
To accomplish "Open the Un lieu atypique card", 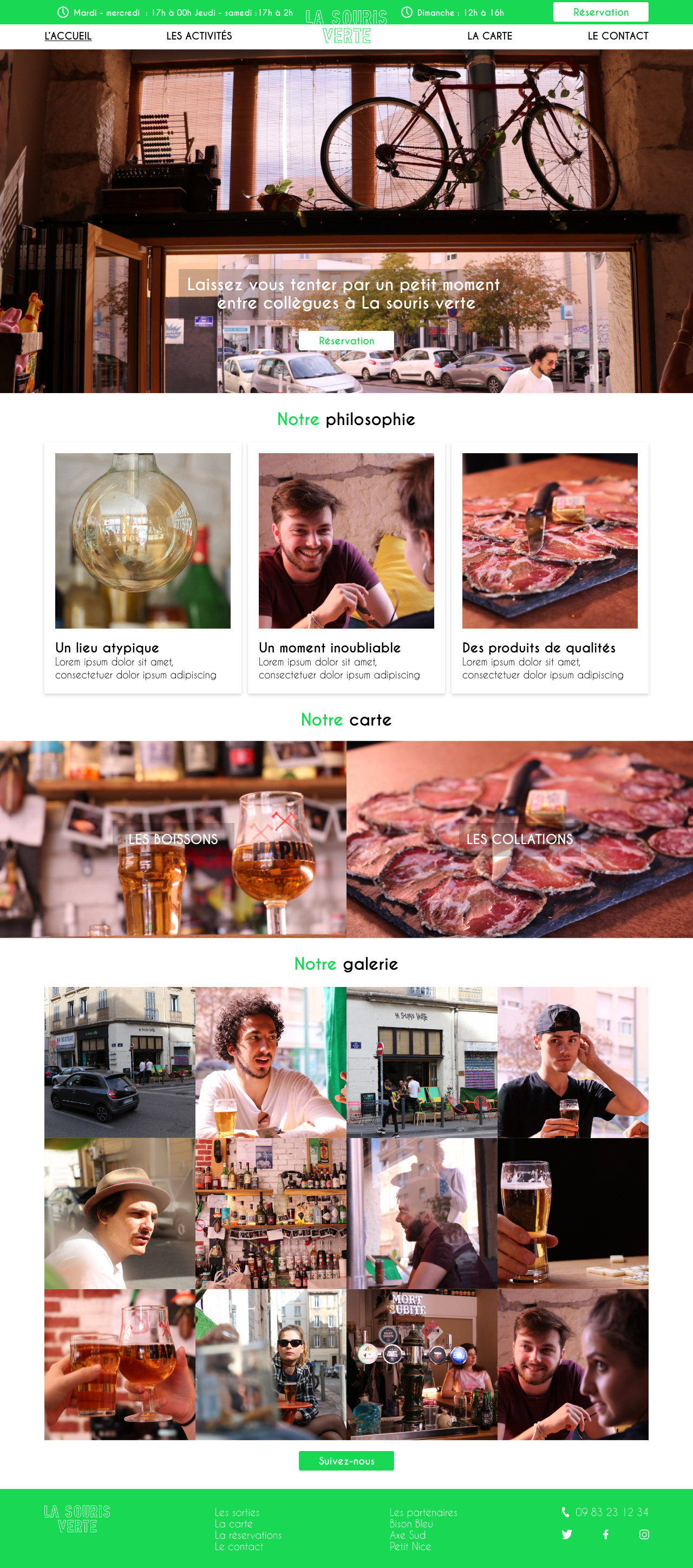I will (142, 567).
